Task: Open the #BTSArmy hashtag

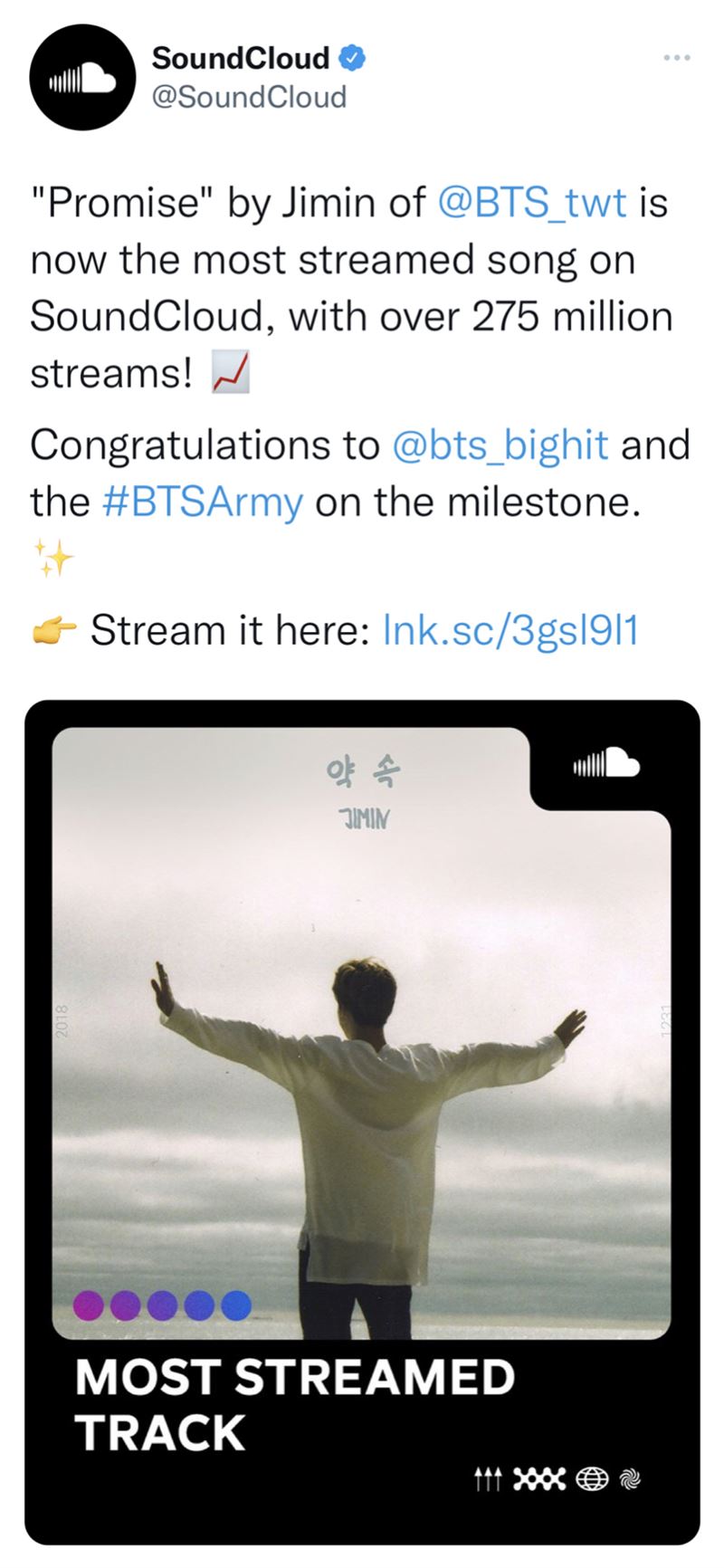Action: (204, 502)
